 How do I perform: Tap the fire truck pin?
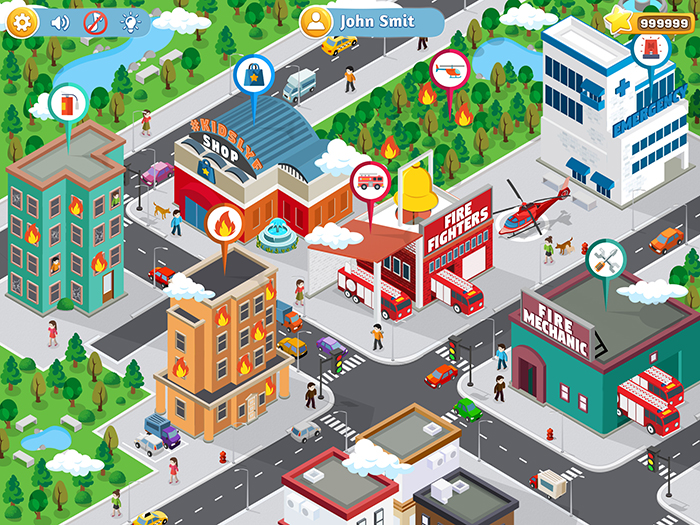click(x=370, y=182)
